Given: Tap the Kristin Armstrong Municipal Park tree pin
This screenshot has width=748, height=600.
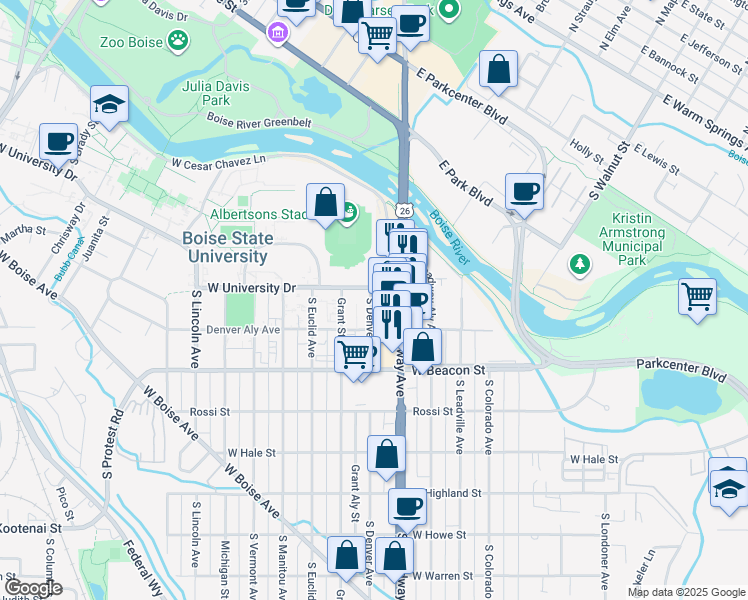Looking at the screenshot, I should tap(580, 265).
